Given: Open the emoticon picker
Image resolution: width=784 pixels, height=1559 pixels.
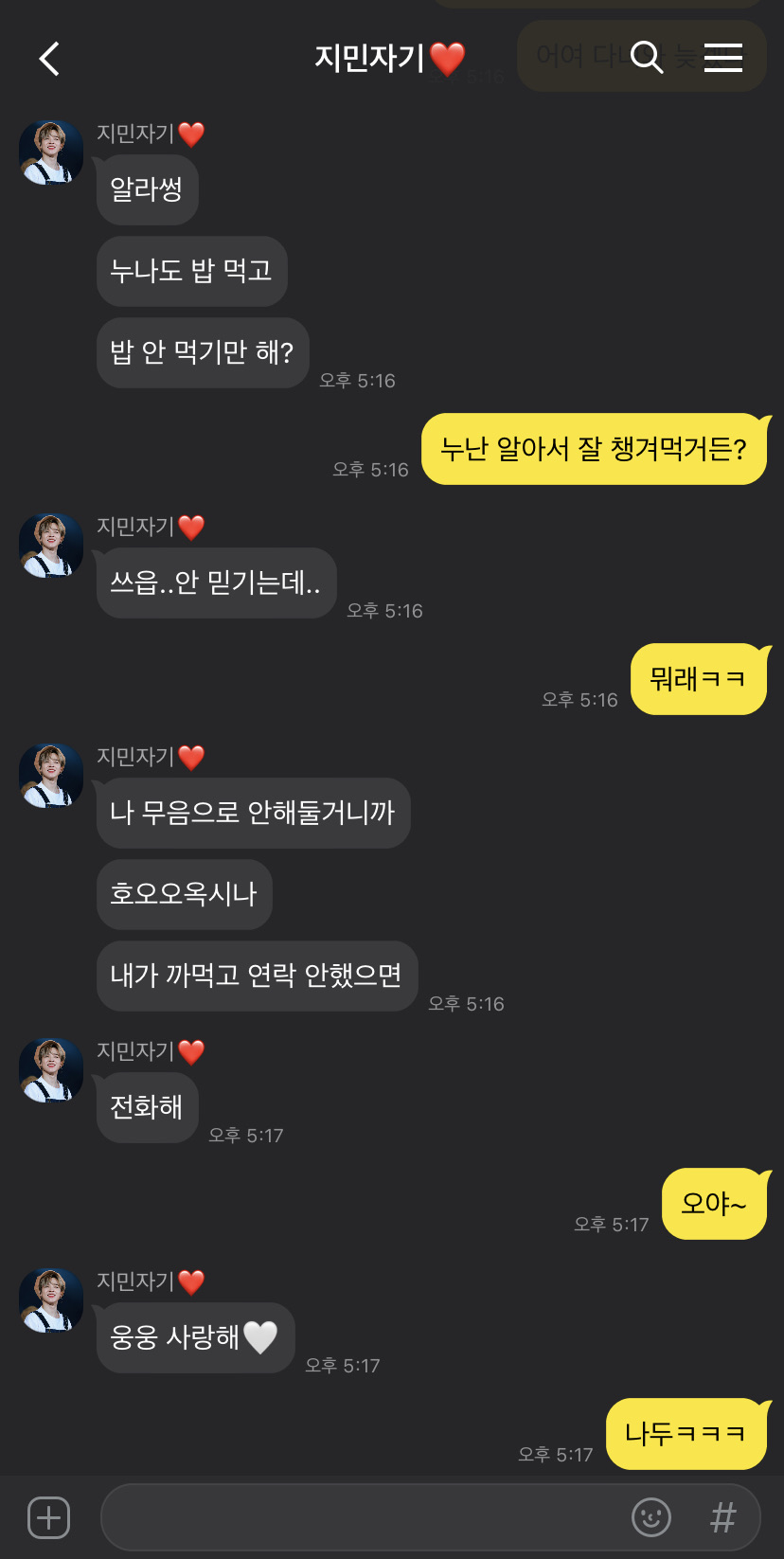Looking at the screenshot, I should (650, 1517).
